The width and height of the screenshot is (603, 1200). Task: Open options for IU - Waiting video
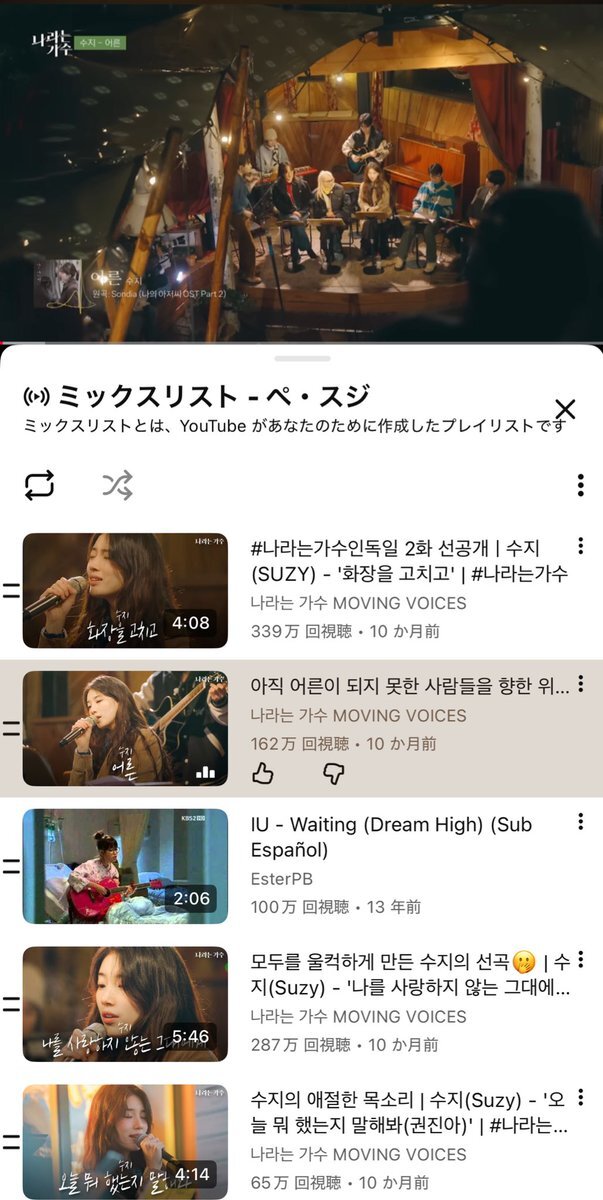580,822
